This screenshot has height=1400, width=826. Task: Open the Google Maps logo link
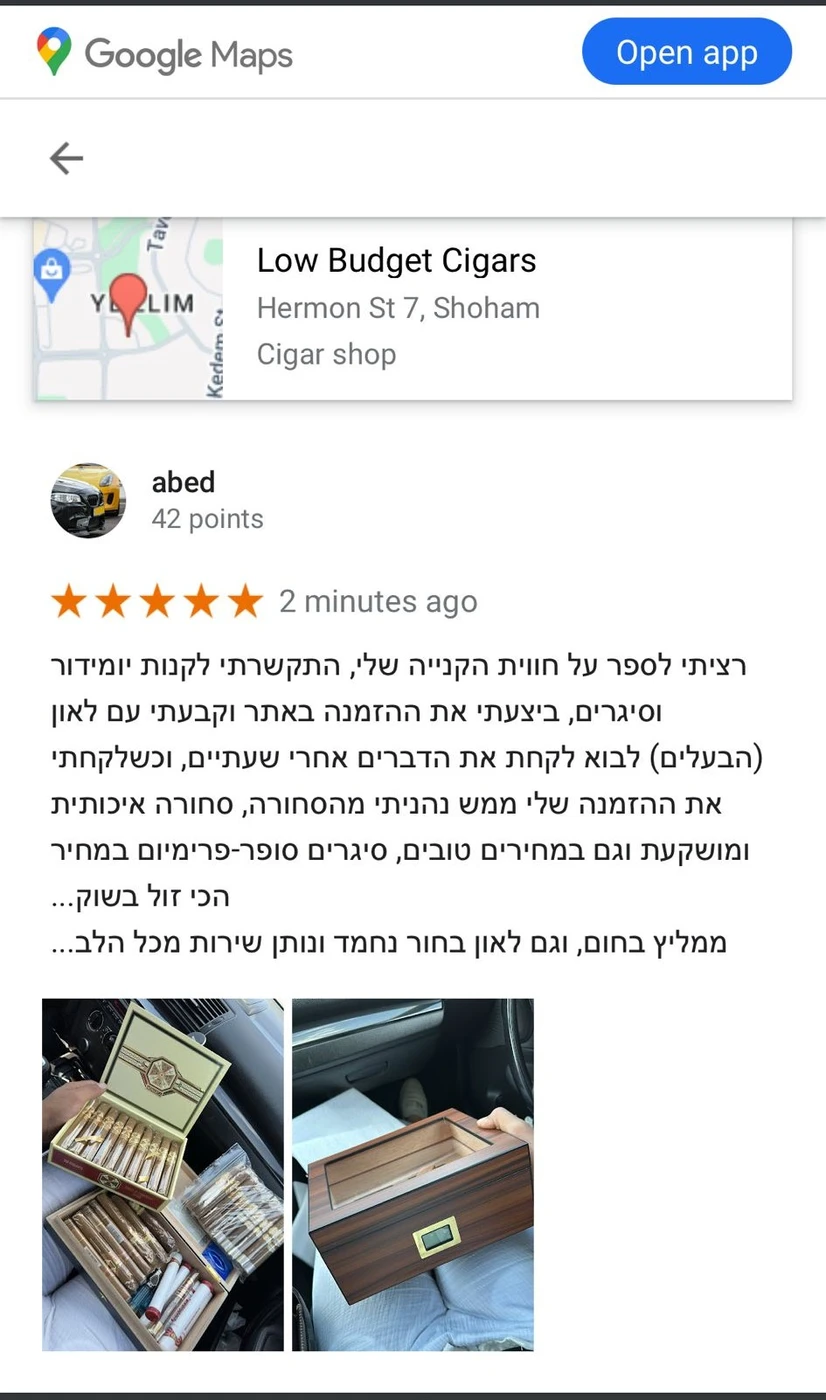(x=165, y=53)
